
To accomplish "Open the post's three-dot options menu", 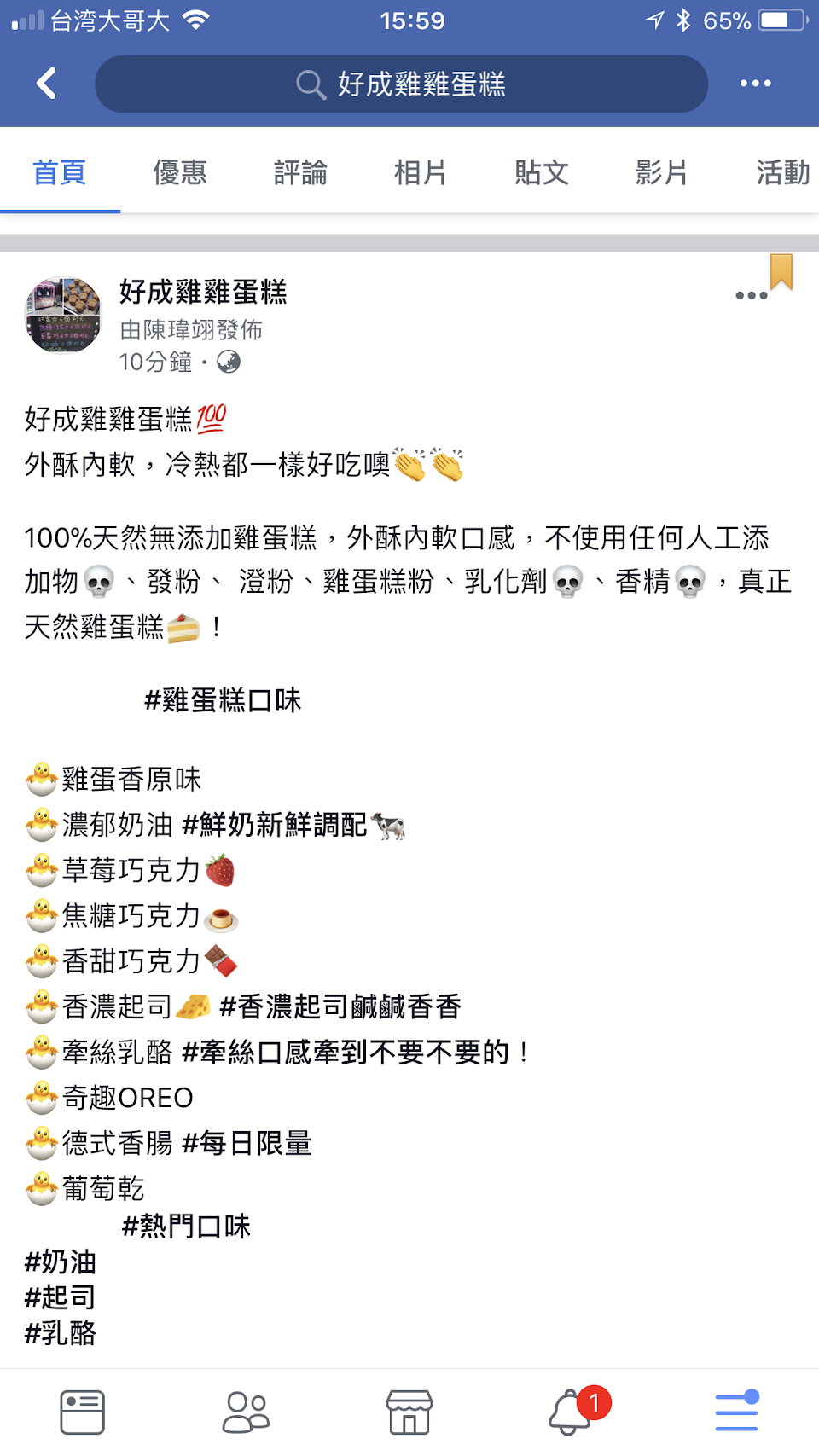I will 751,295.
